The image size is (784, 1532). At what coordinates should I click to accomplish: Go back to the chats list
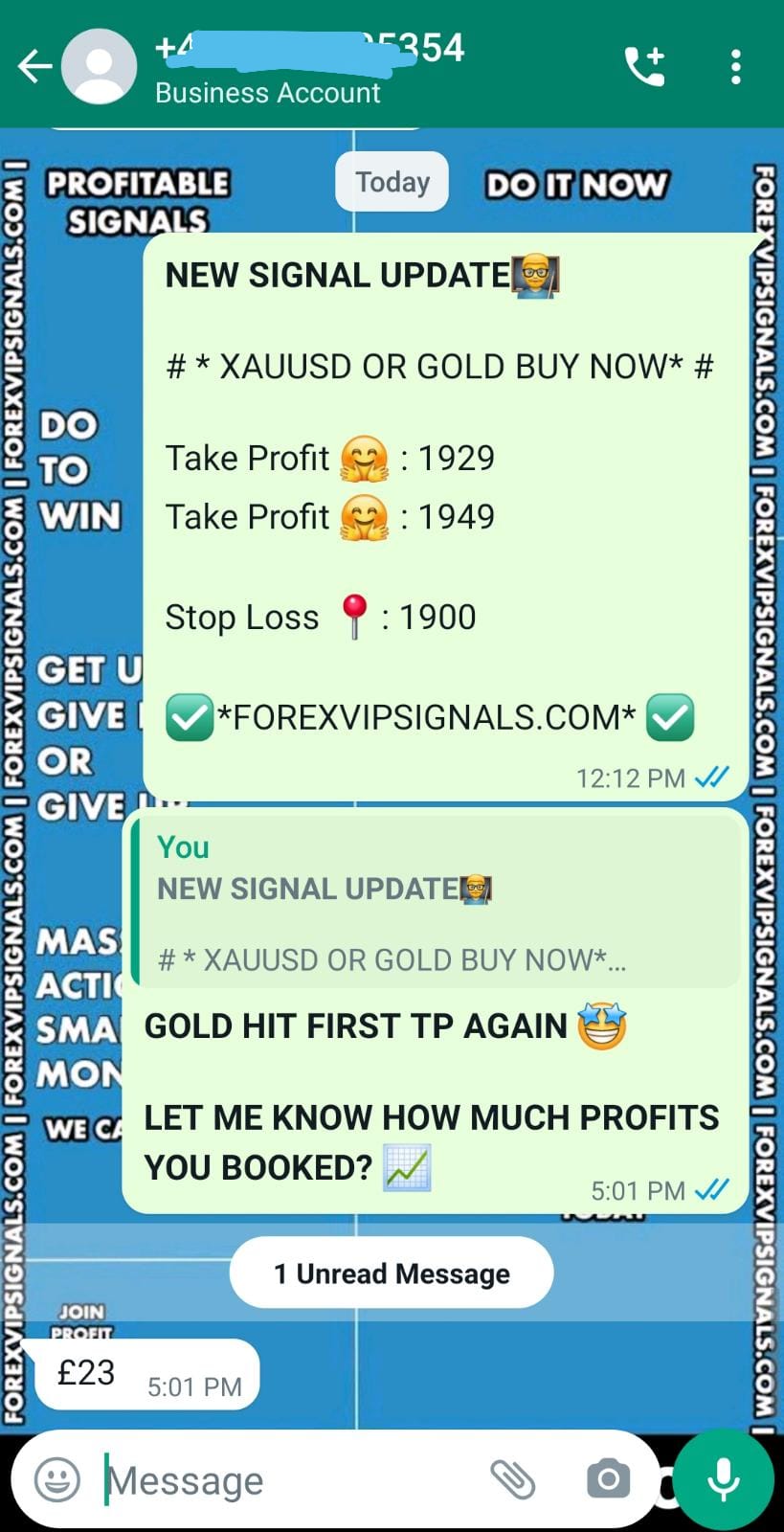[x=34, y=67]
